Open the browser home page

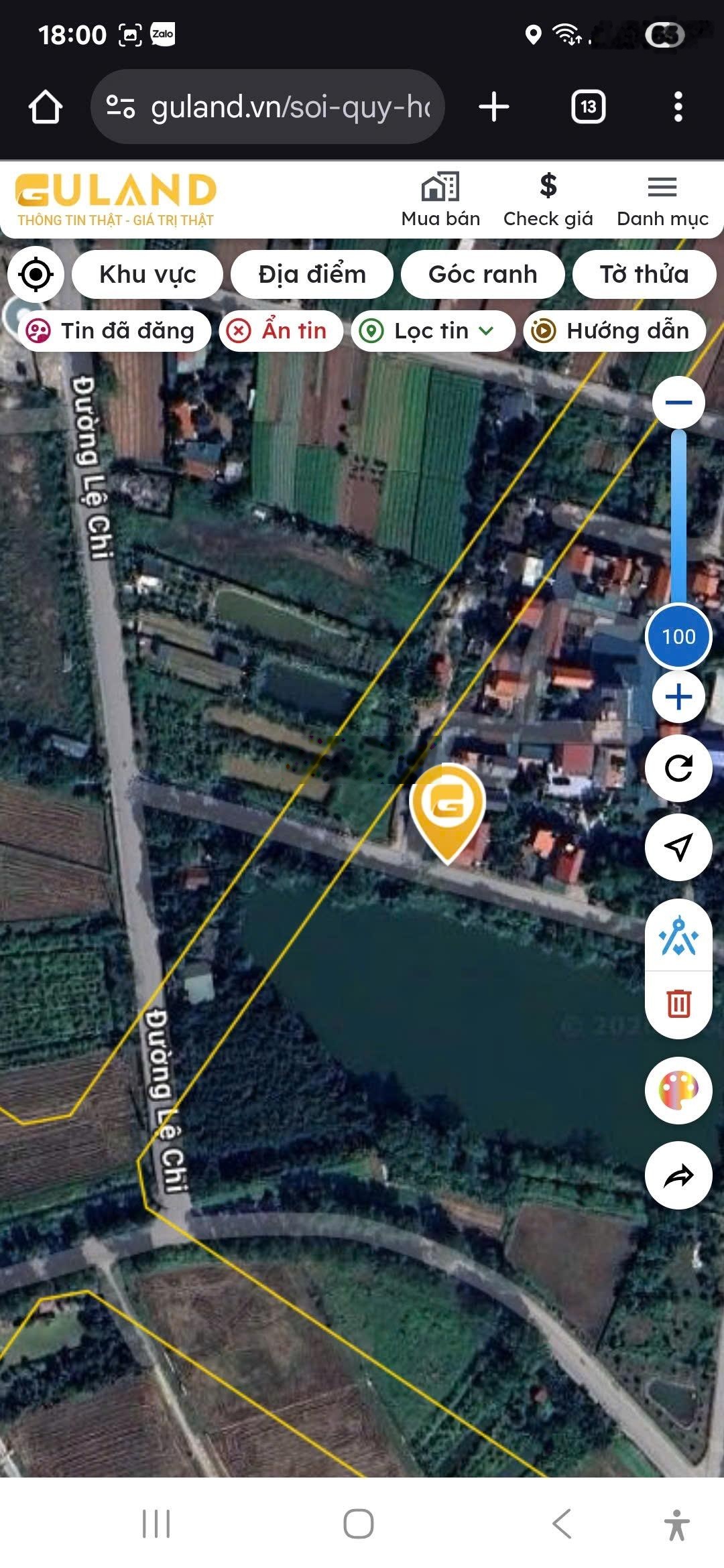point(46,107)
